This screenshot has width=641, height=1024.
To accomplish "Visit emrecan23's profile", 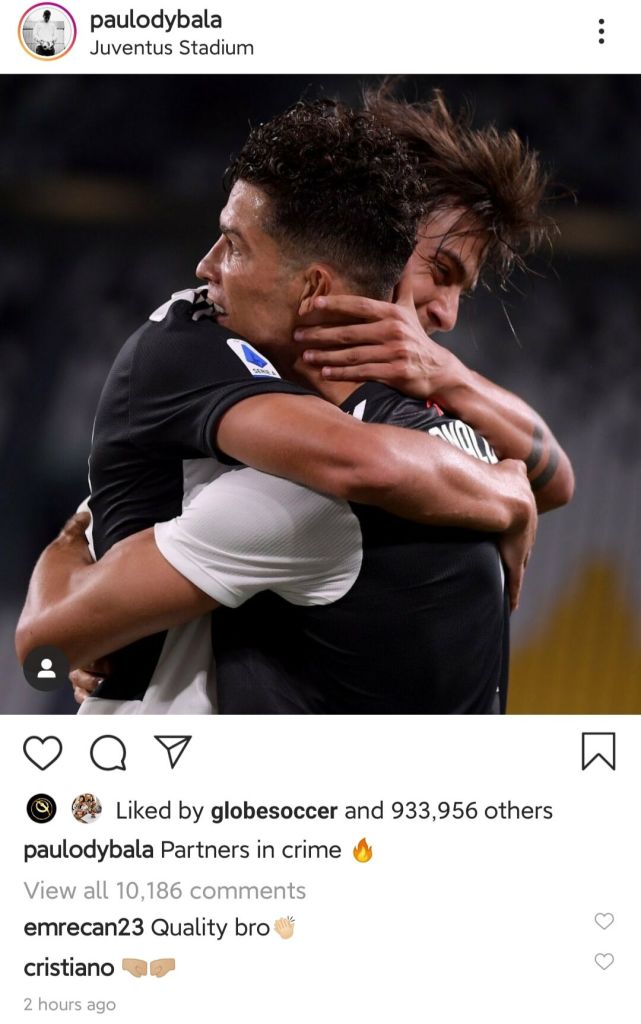I will 84,928.
